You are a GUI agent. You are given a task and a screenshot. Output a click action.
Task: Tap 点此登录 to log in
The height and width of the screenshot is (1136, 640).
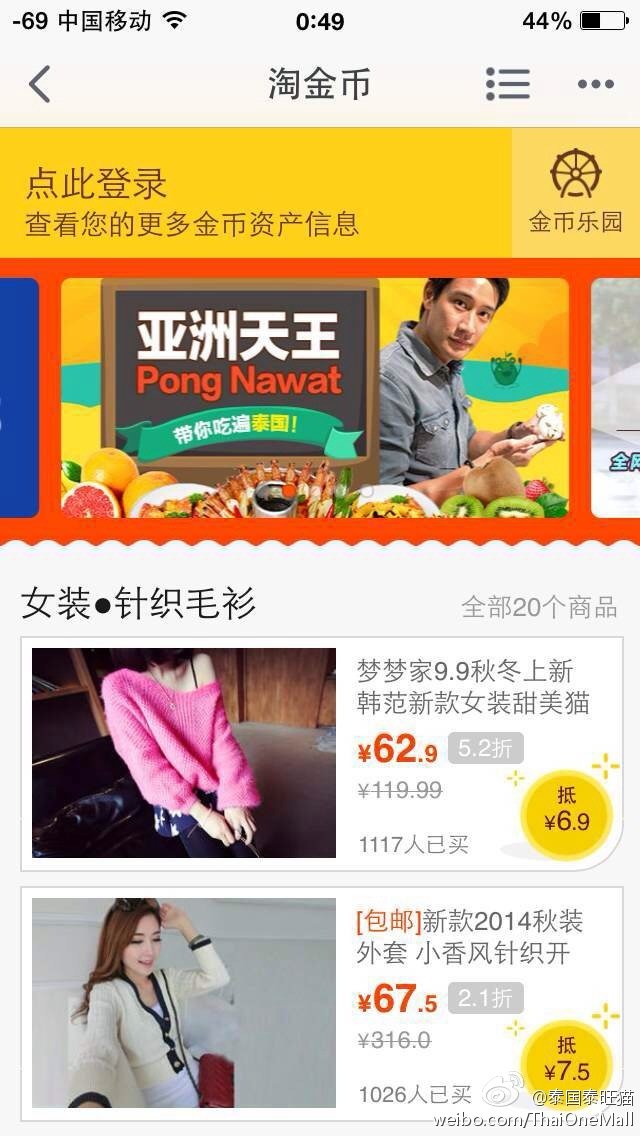click(x=96, y=183)
